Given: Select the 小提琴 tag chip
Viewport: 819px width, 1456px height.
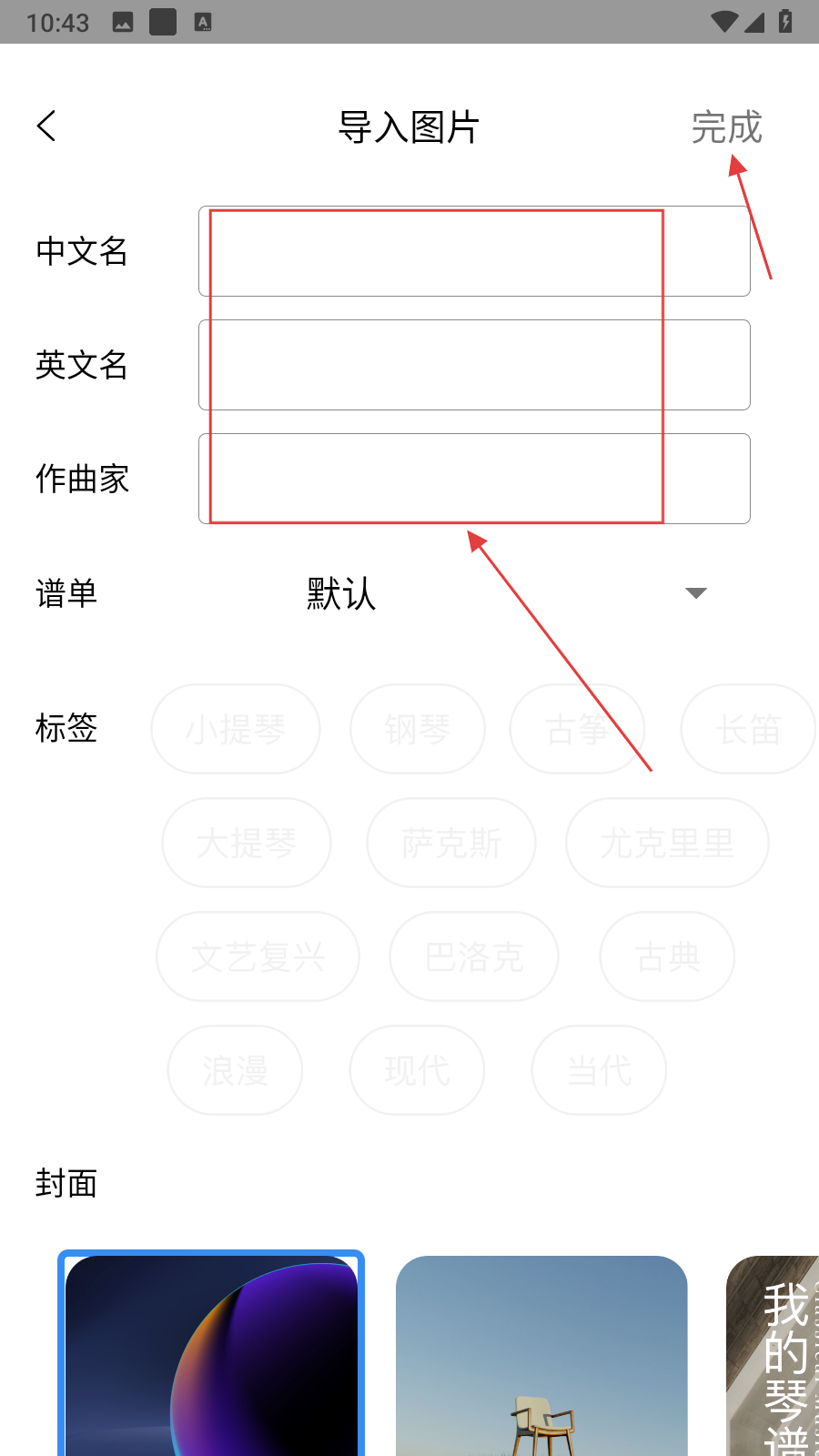Looking at the screenshot, I should tap(236, 729).
